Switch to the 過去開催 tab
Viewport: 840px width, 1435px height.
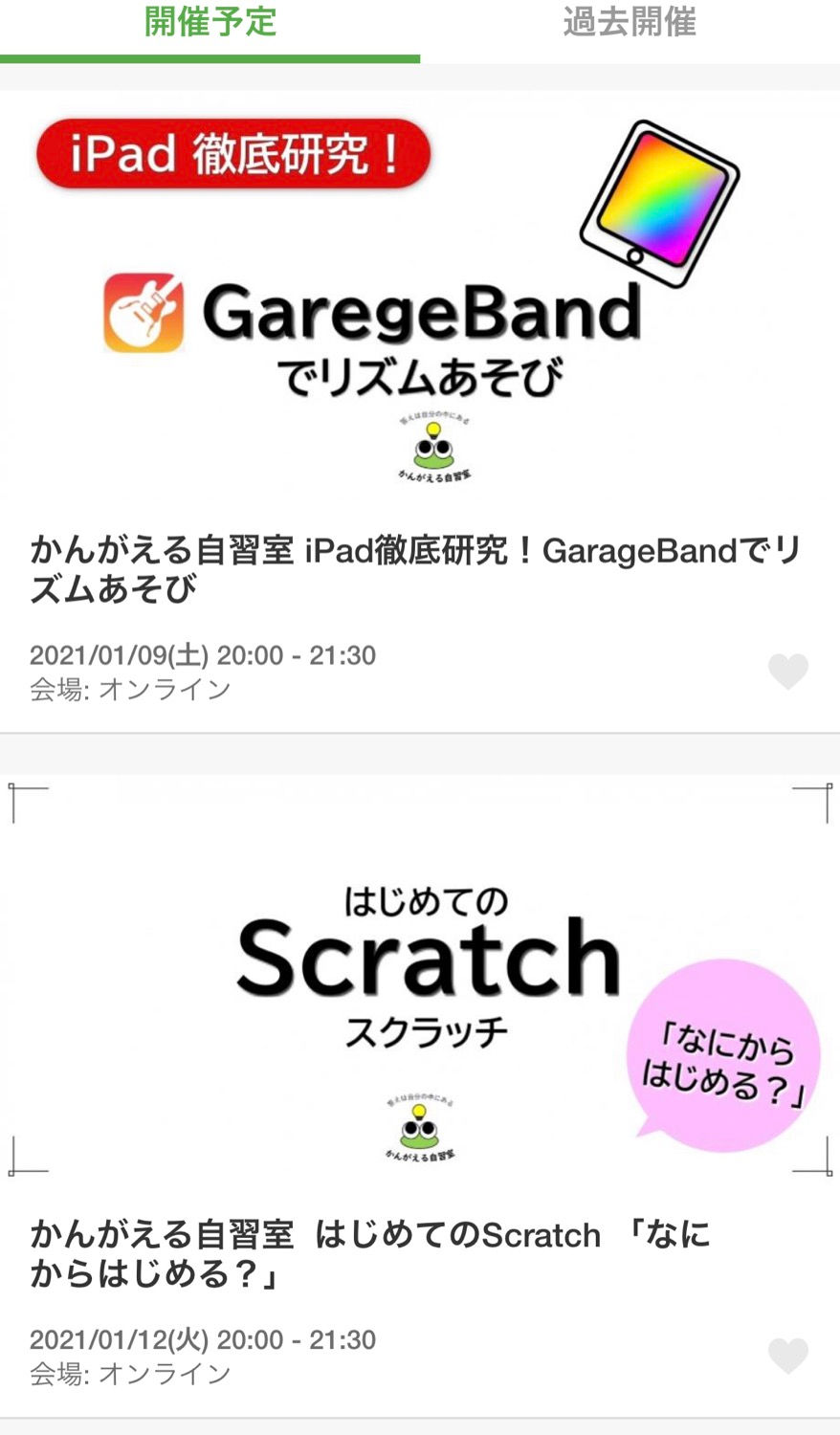tap(630, 23)
